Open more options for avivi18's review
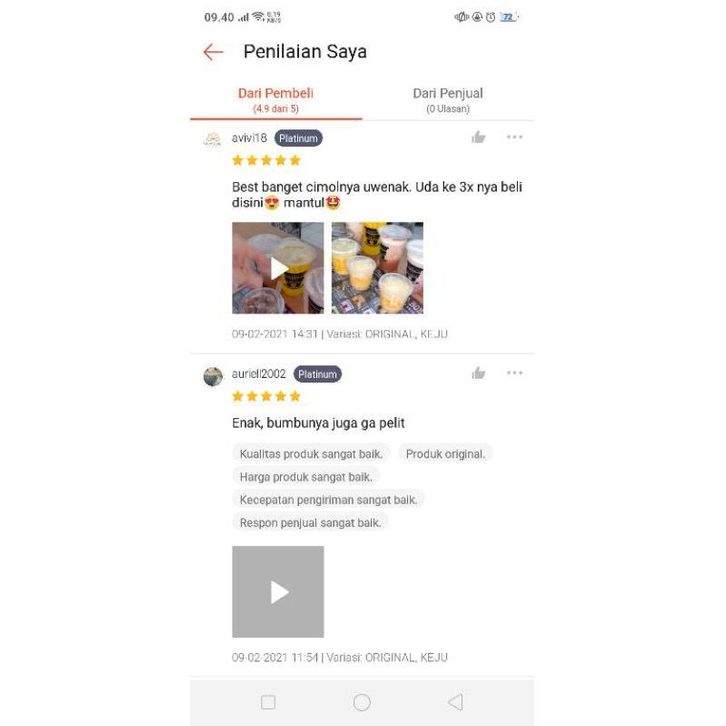This screenshot has width=726, height=726. click(514, 137)
